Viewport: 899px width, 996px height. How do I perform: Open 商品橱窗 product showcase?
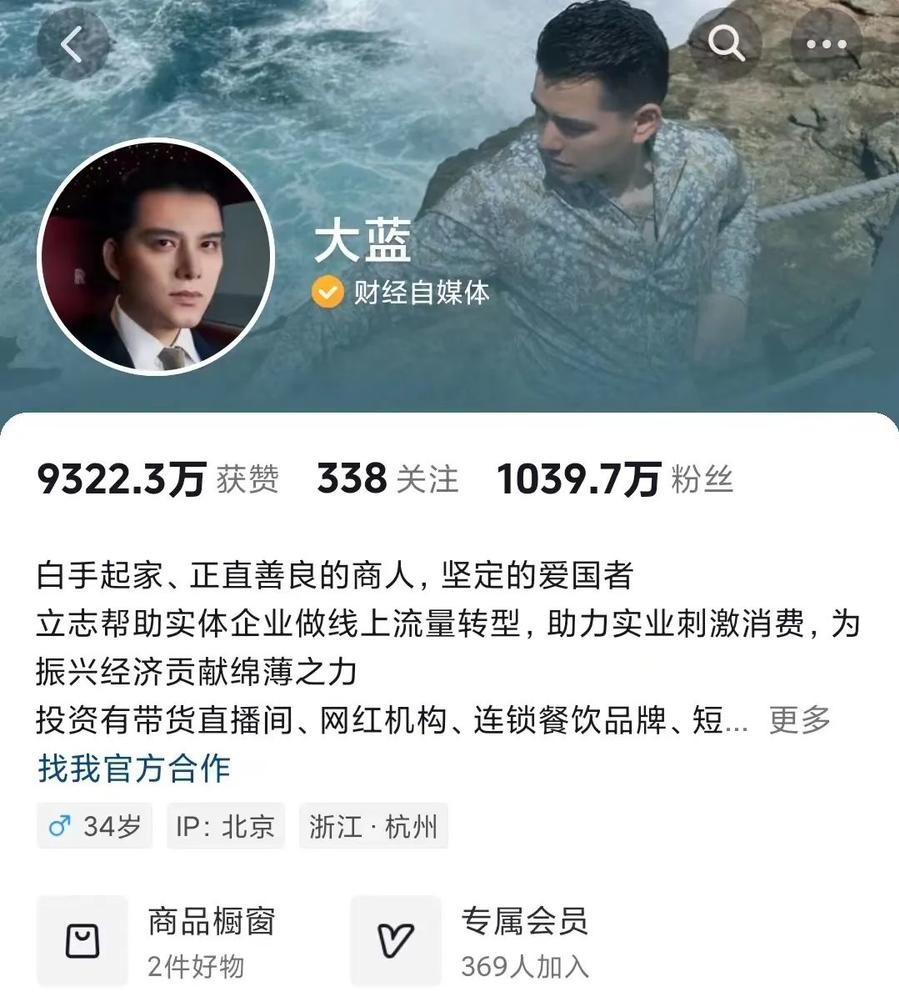coord(160,941)
